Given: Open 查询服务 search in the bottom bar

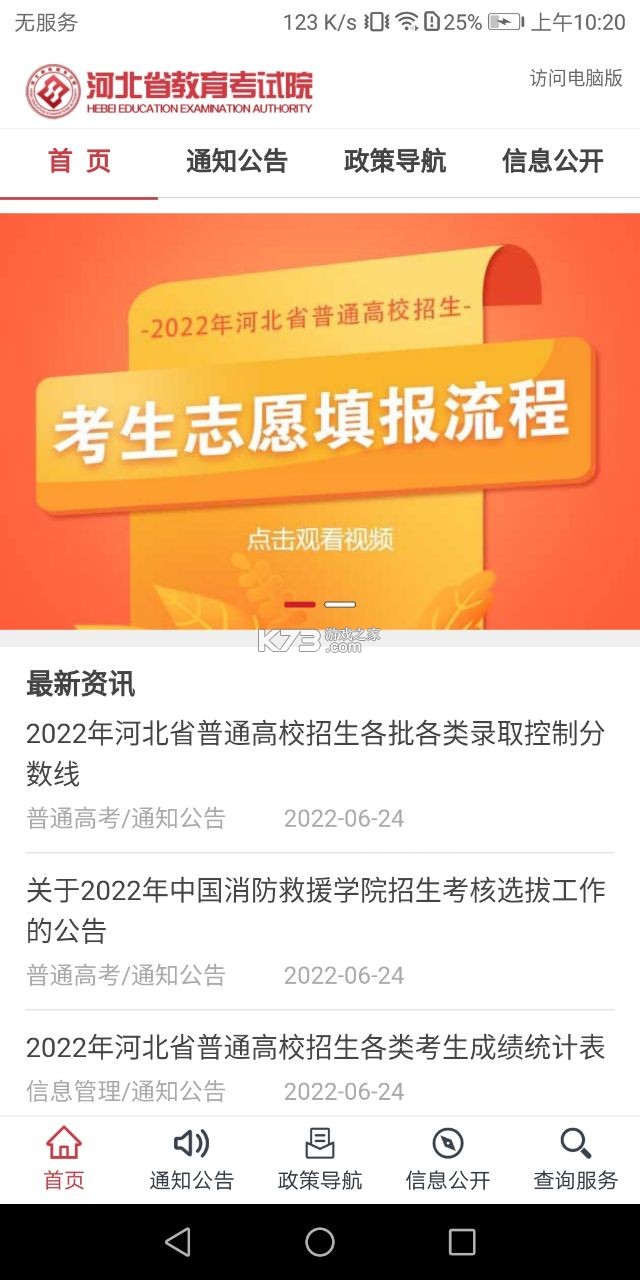Looking at the screenshot, I should [575, 1158].
